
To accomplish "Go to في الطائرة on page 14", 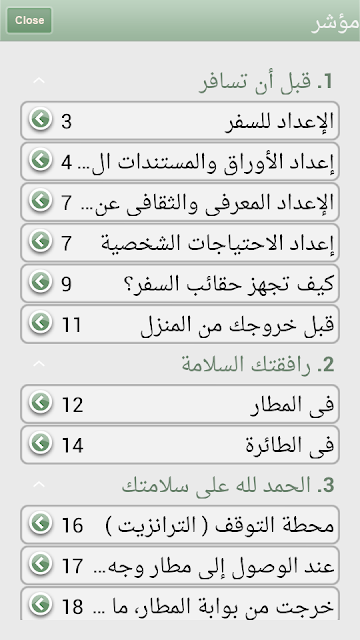I will tap(180, 444).
